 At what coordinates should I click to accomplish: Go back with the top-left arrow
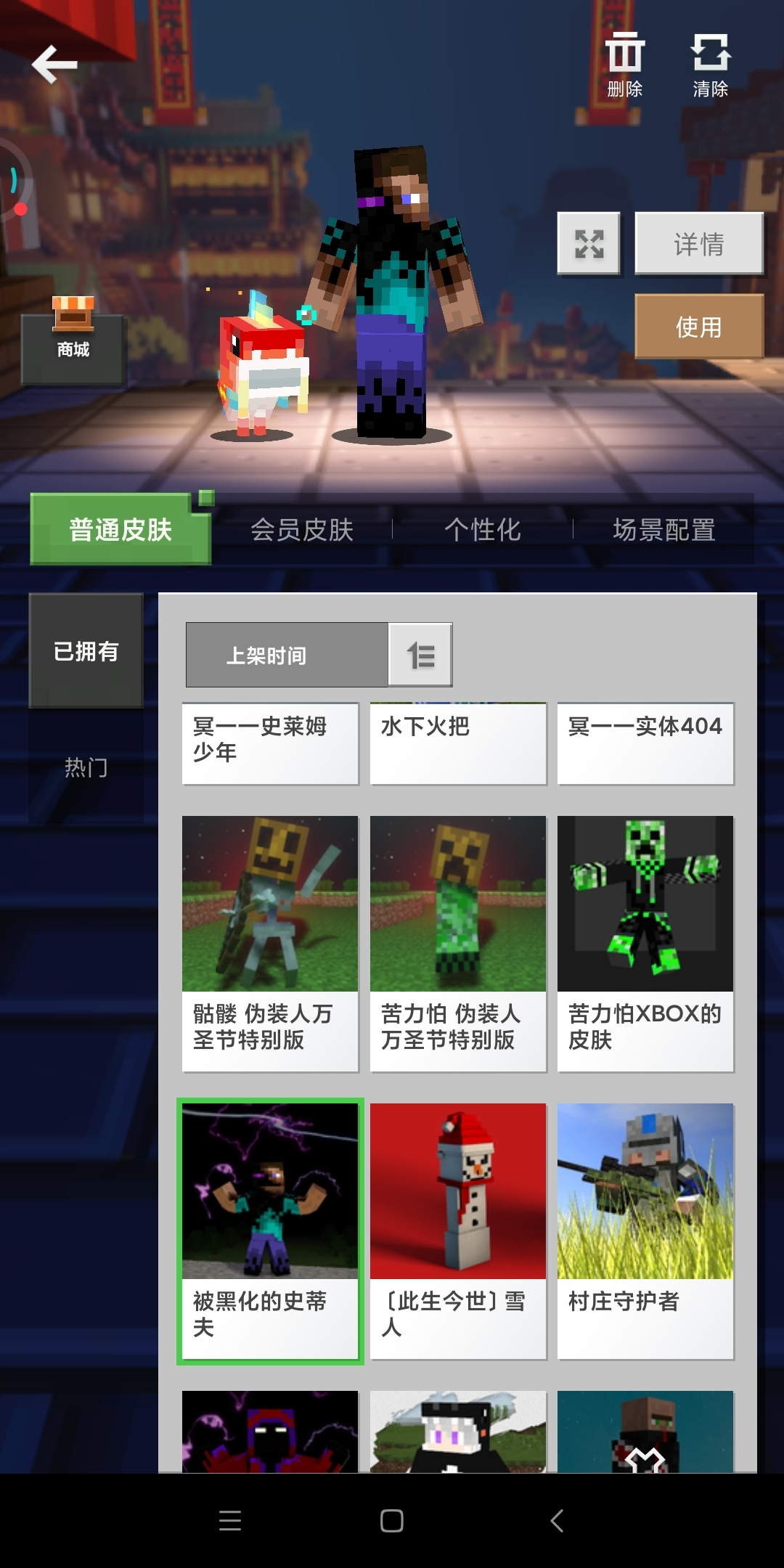pos(54,65)
